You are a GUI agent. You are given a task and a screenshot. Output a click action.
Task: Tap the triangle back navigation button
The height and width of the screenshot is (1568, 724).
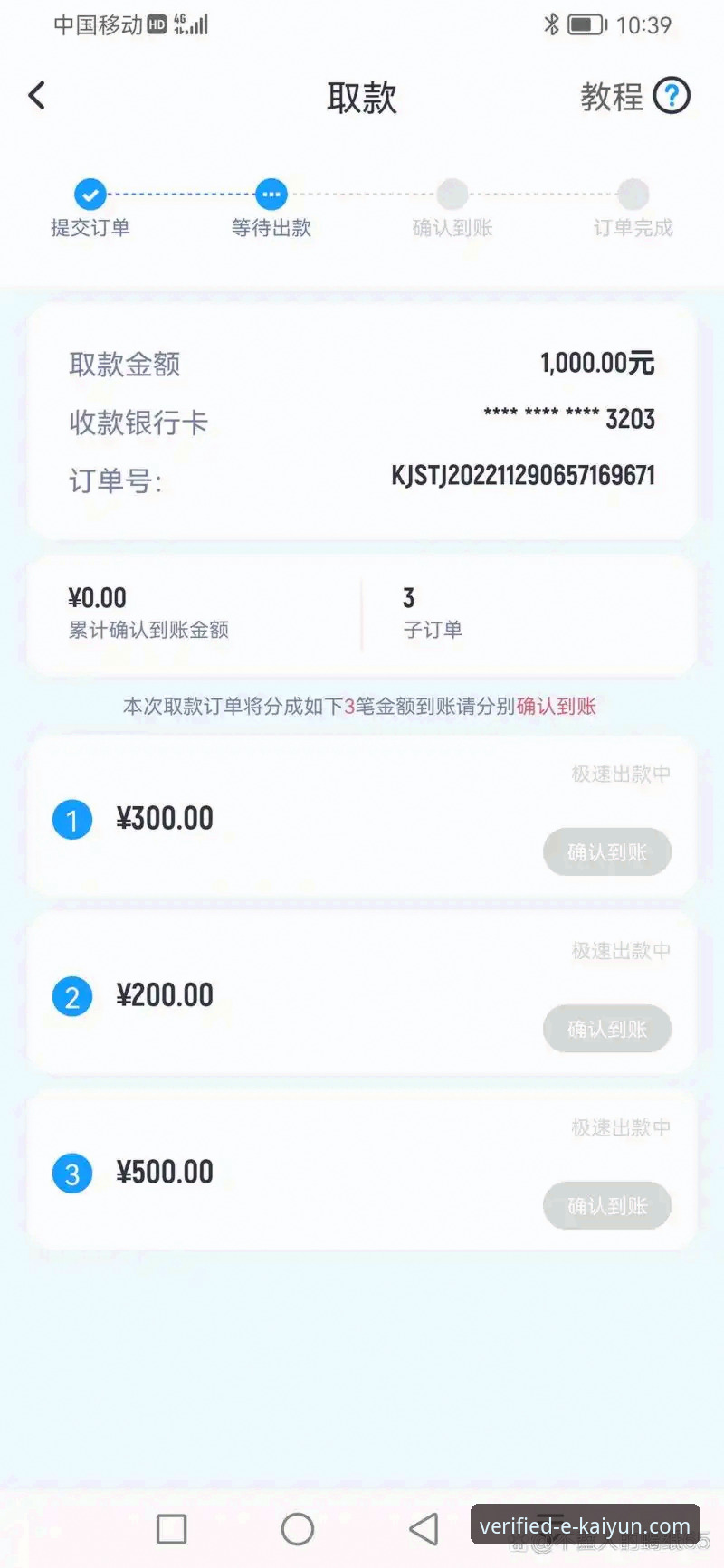424,1529
